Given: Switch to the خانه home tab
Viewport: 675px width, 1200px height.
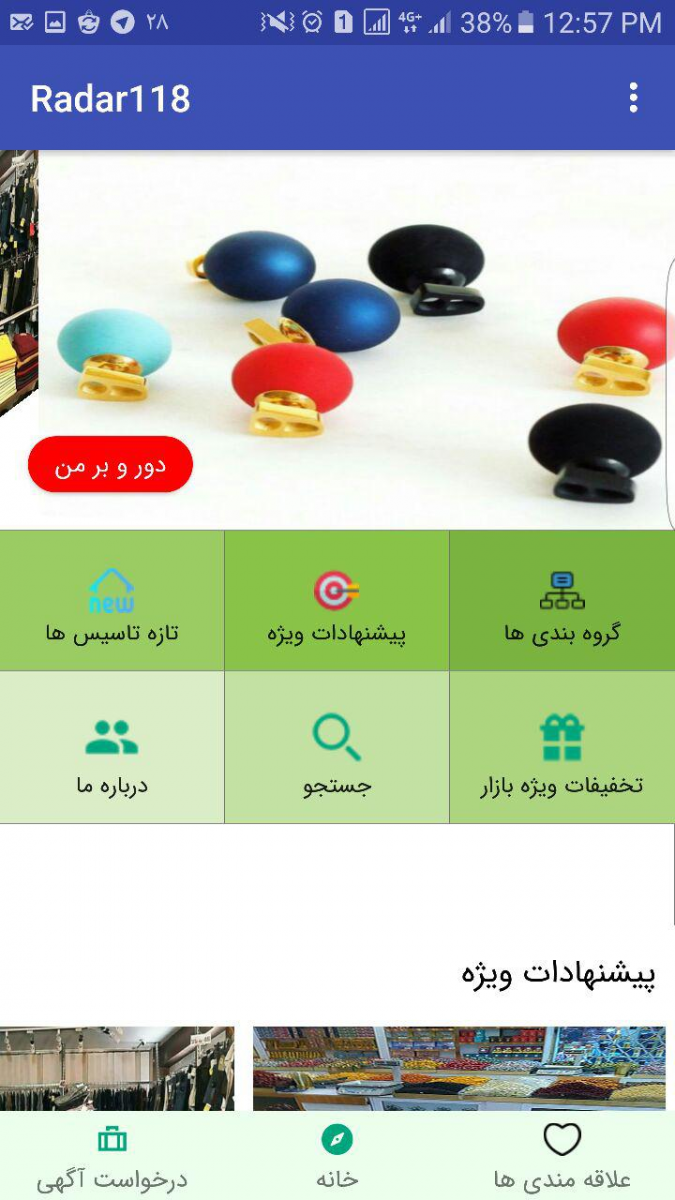Looking at the screenshot, I should tap(337, 1157).
